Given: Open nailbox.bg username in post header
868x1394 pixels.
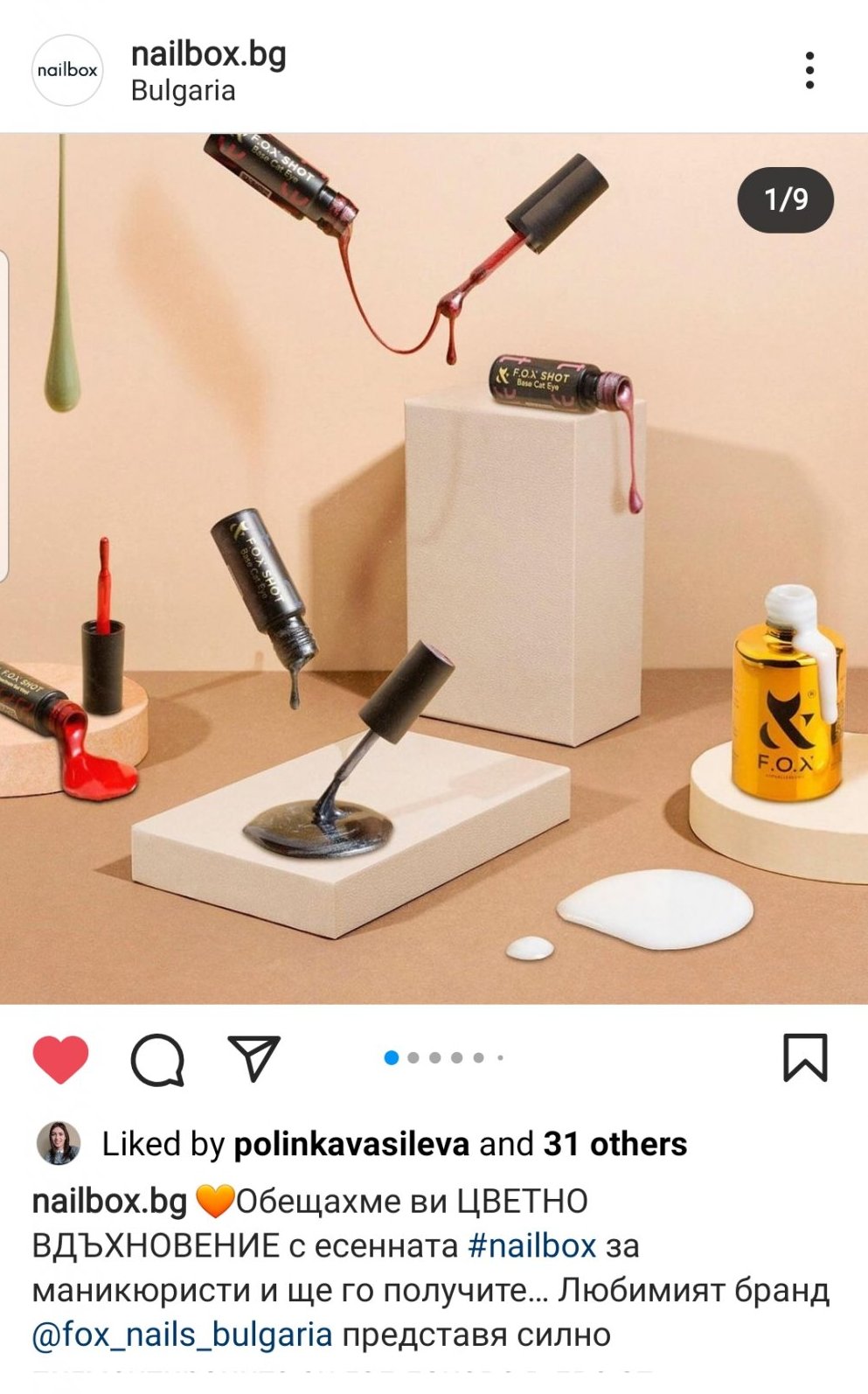Looking at the screenshot, I should (x=208, y=54).
